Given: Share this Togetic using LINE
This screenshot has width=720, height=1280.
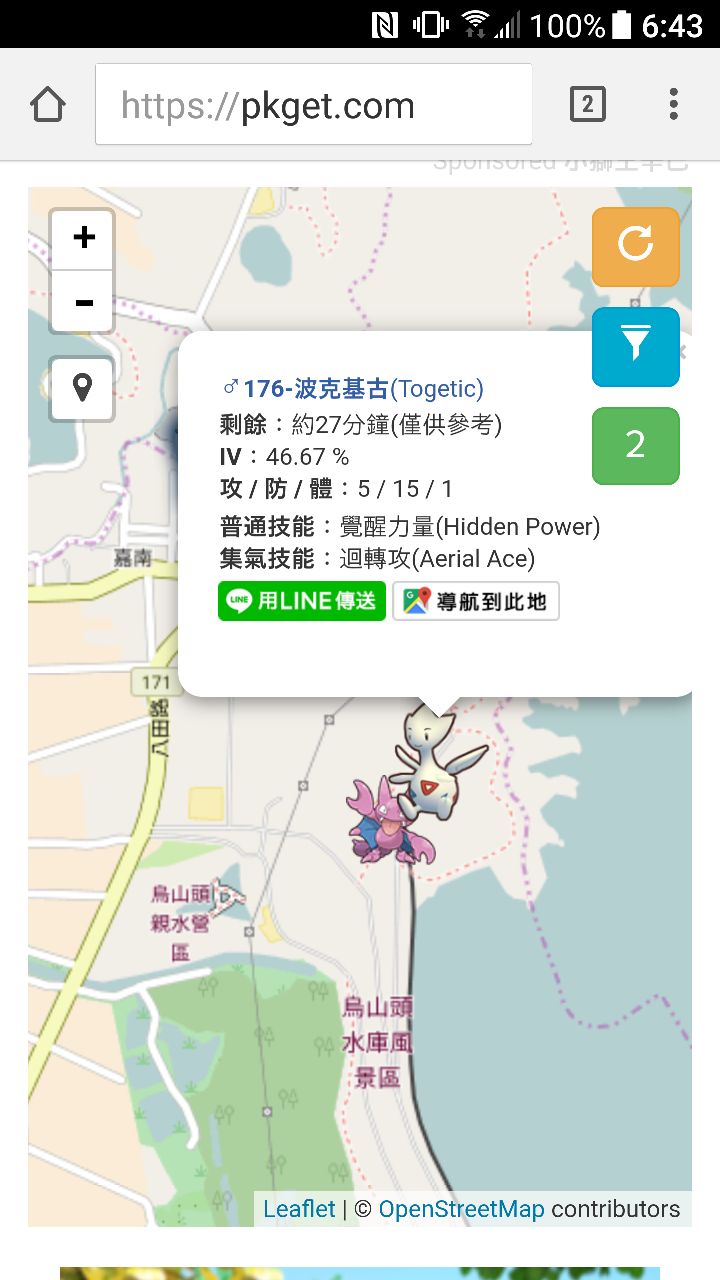Looking at the screenshot, I should (x=302, y=601).
